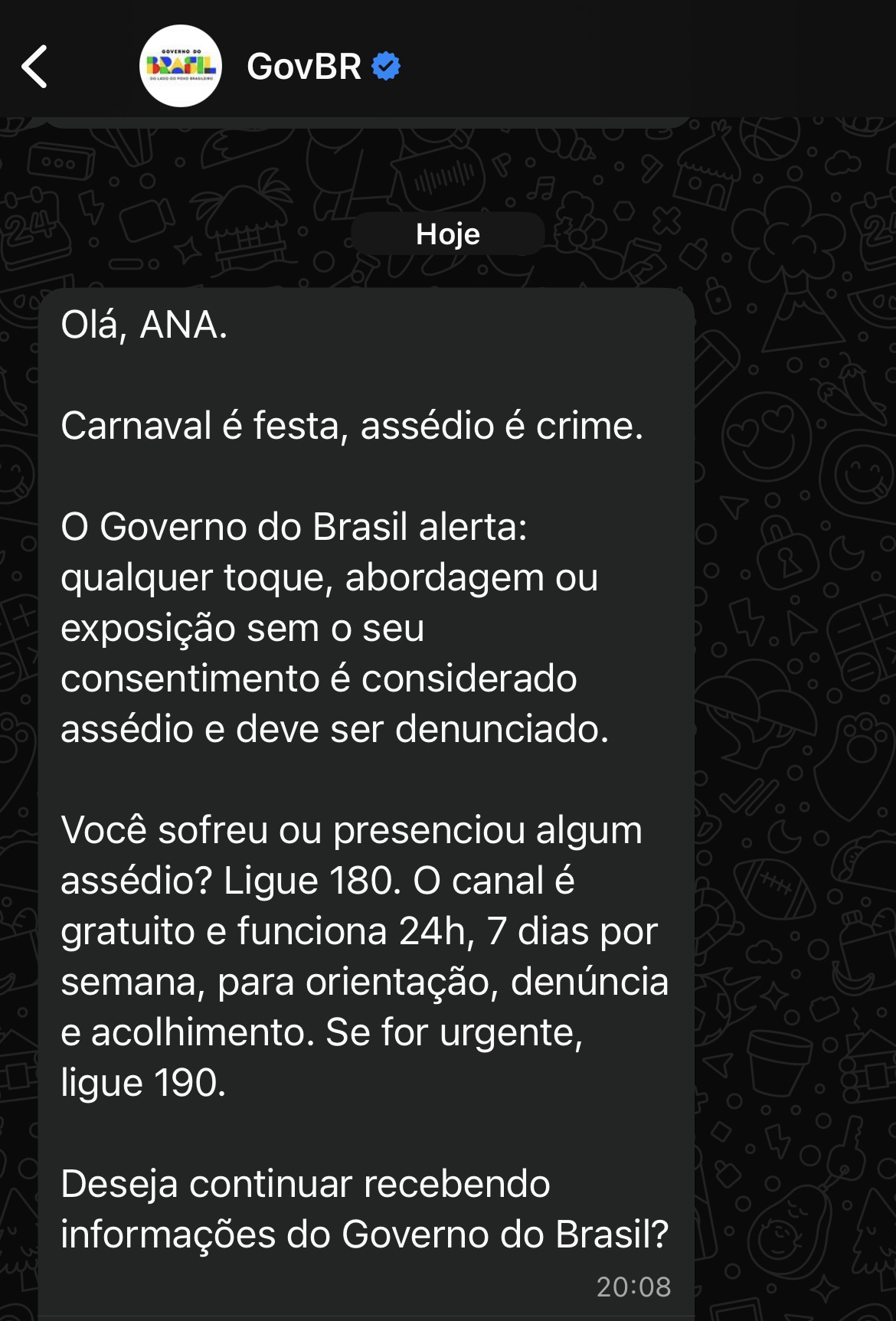Open GovBR contact profile picture
Image resolution: width=896 pixels, height=1321 pixels.
181,67
